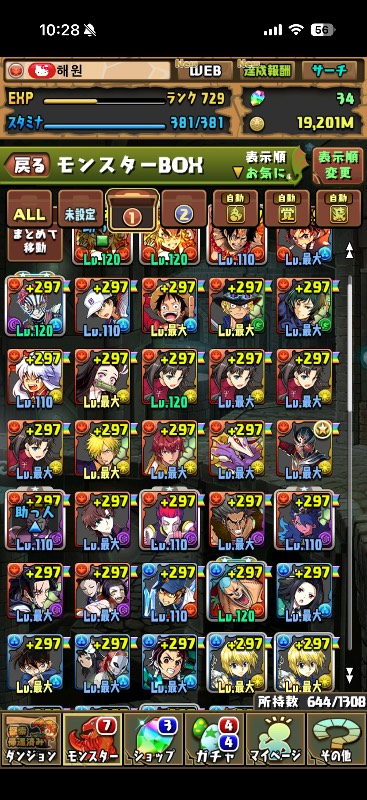367x800 pixels.
Task: Open the ダンジョン tab
Action: coord(31,739)
